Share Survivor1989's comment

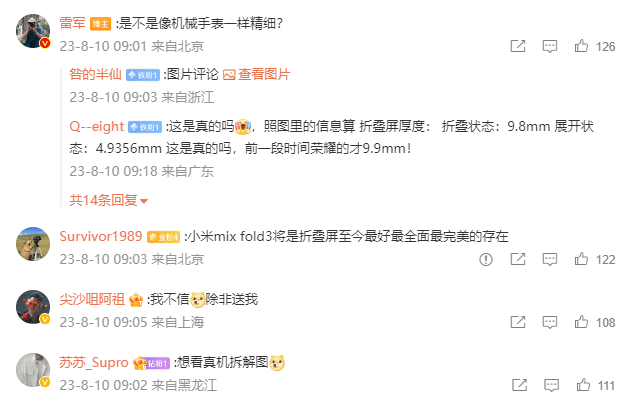tap(518, 259)
